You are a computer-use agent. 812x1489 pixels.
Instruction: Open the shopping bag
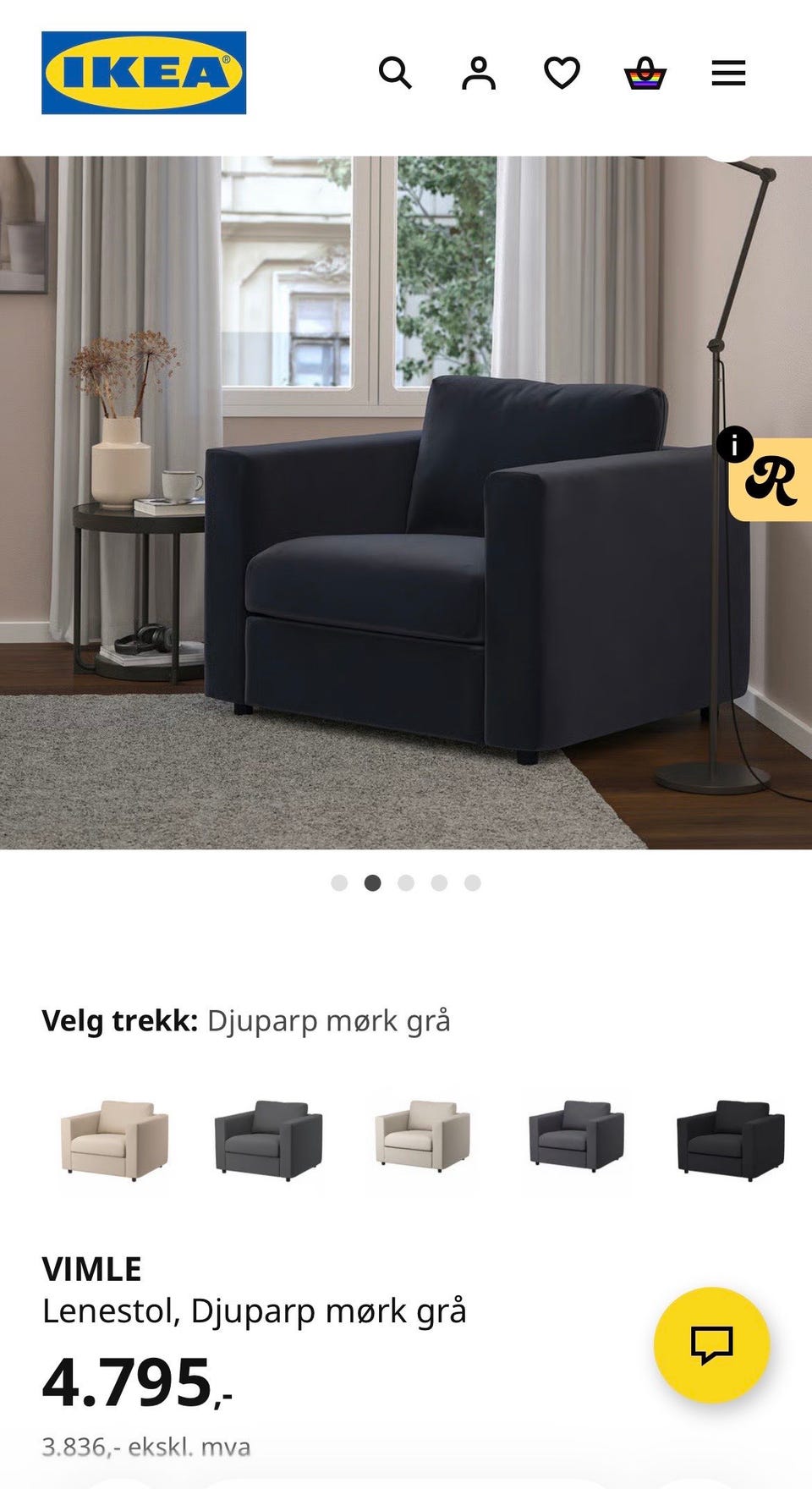coord(644,74)
